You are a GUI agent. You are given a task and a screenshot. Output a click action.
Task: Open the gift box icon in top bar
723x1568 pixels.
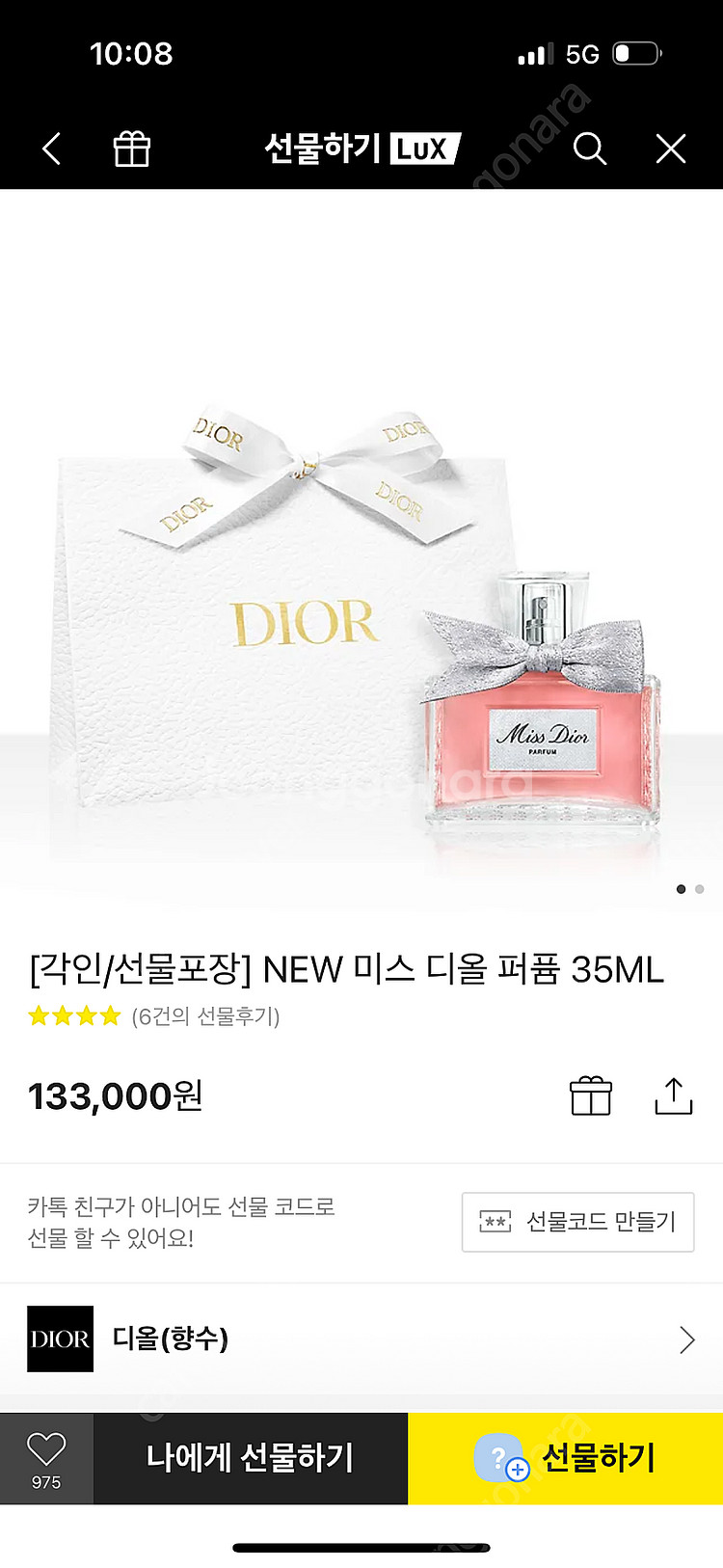pyautogui.click(x=132, y=149)
